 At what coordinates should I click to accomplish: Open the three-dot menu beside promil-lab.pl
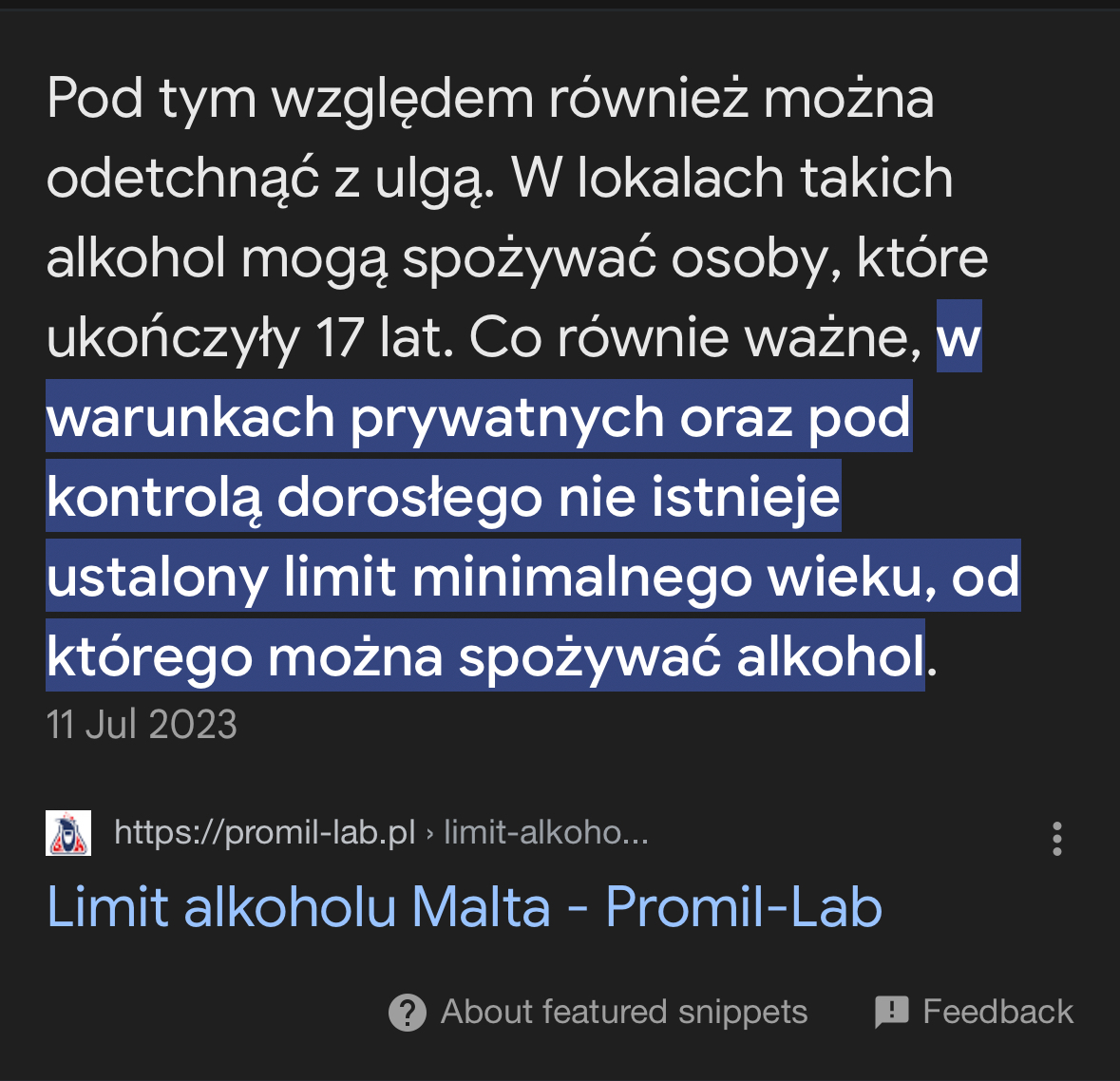tap(1056, 839)
